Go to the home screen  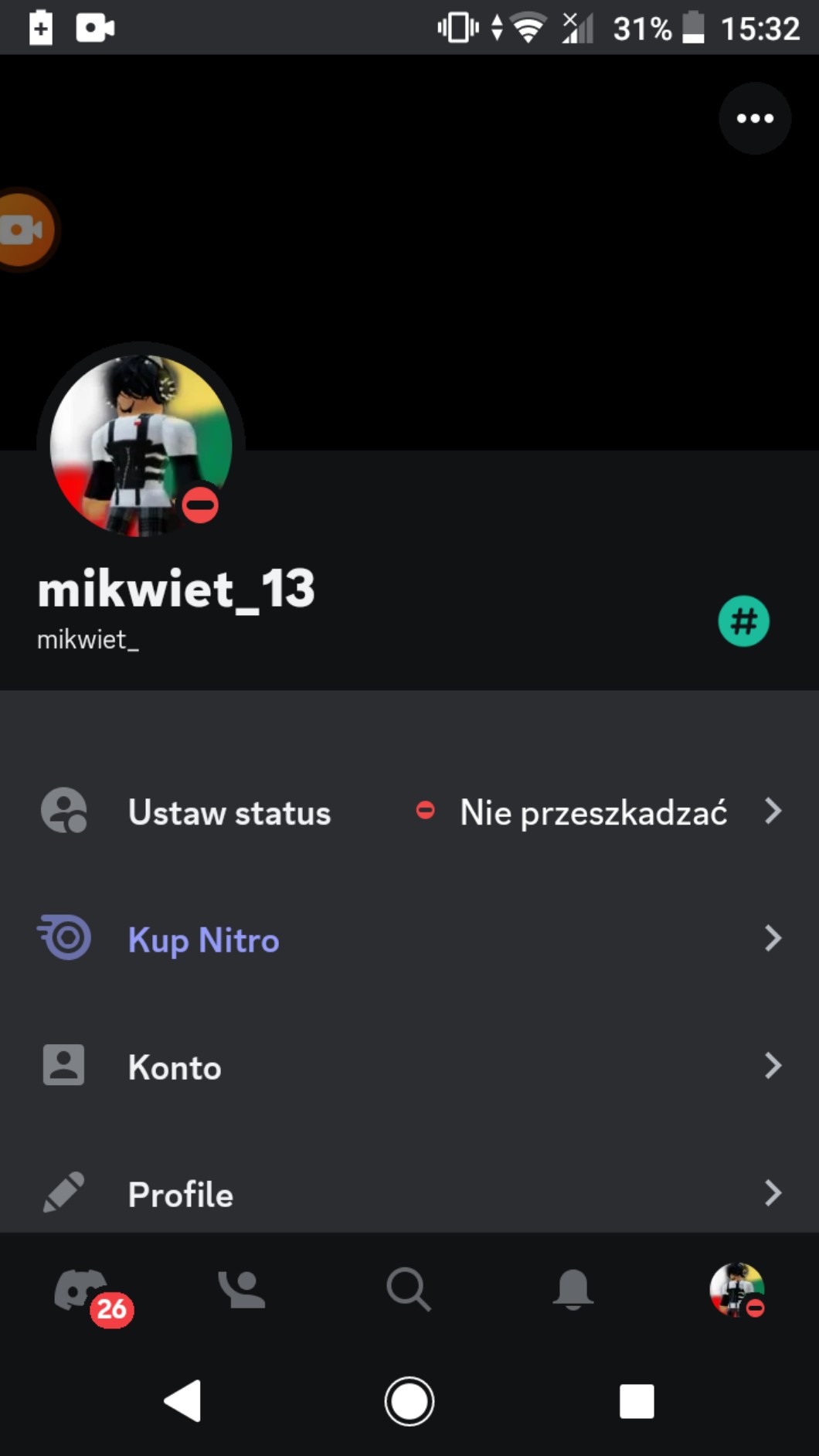[409, 1400]
